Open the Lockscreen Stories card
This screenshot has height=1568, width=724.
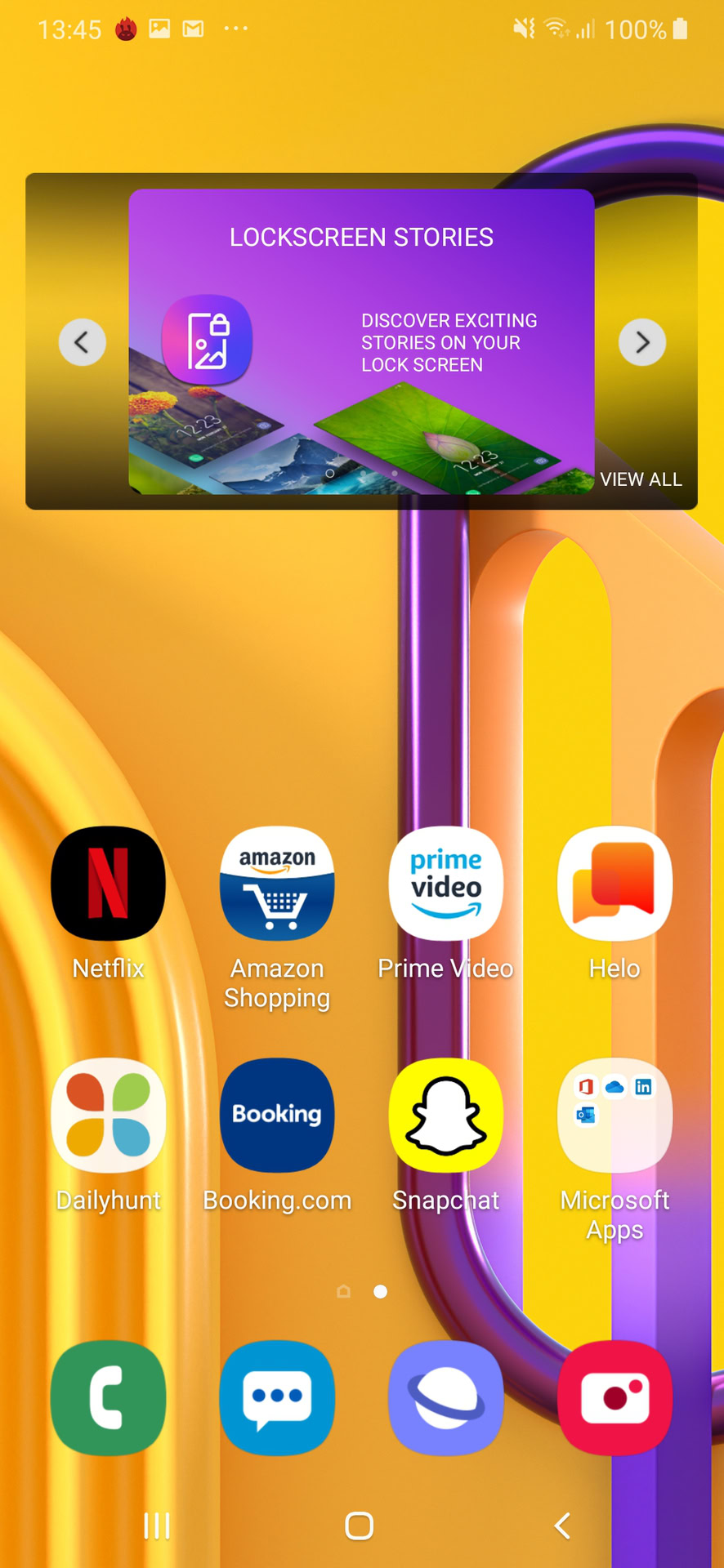coord(361,341)
